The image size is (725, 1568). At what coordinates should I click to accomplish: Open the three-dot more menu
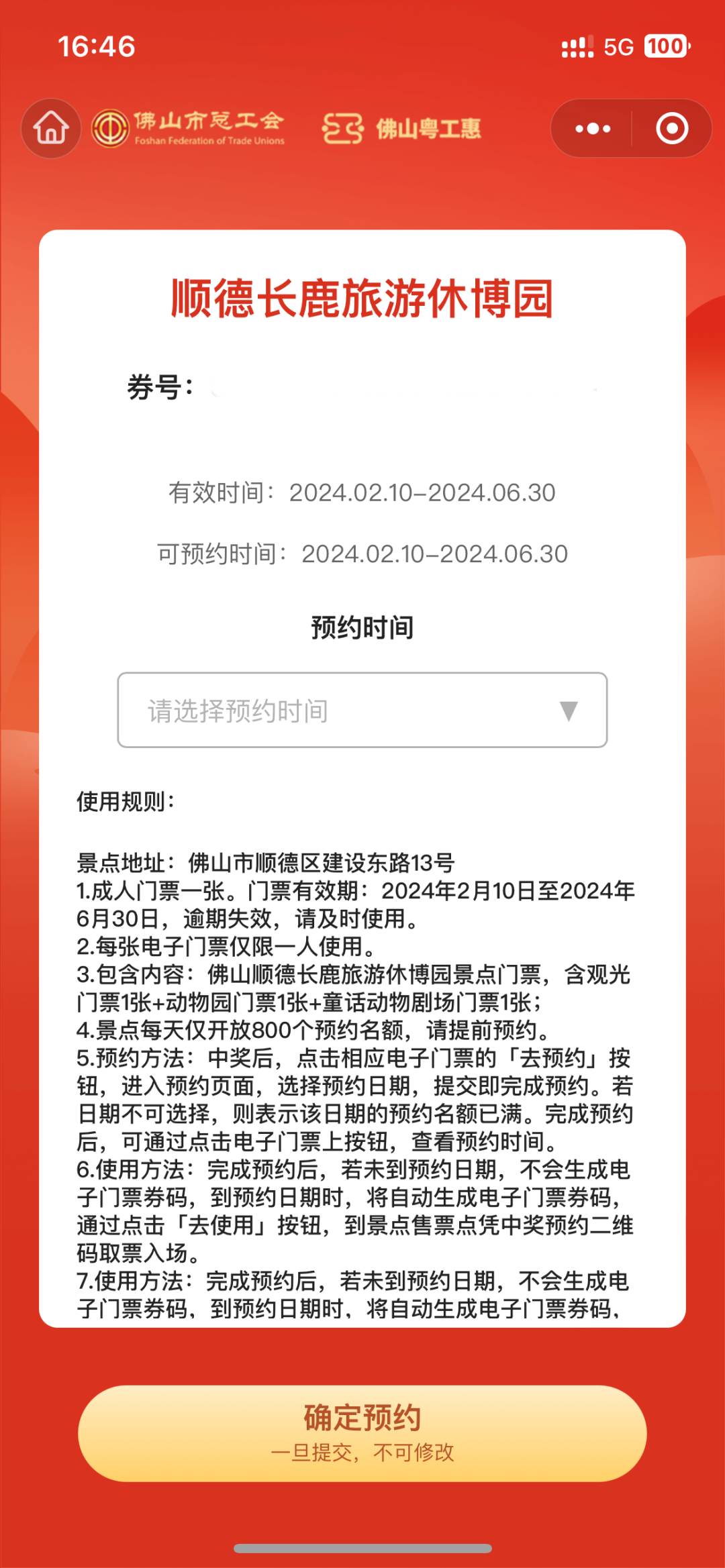[593, 128]
